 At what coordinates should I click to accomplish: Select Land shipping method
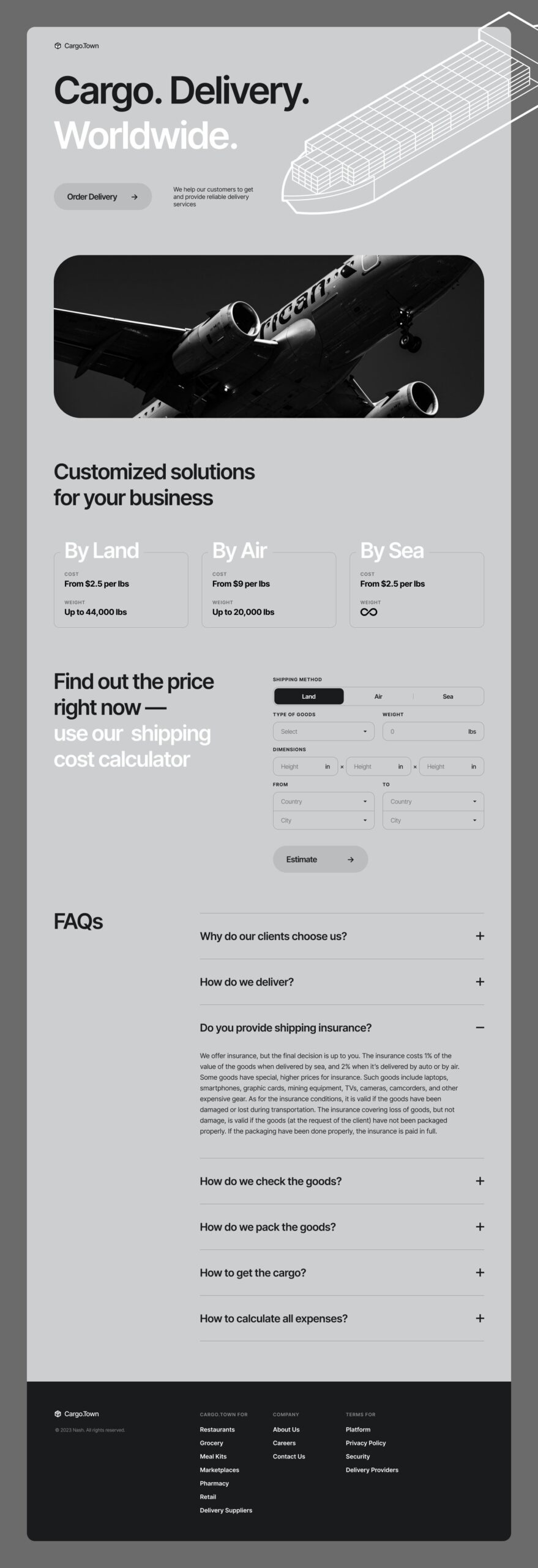(308, 696)
